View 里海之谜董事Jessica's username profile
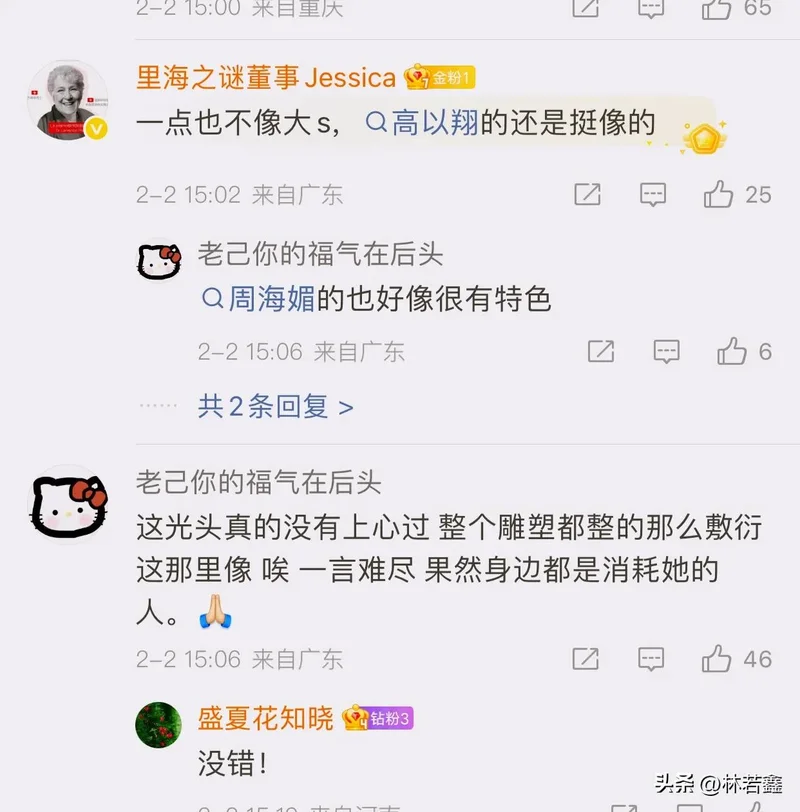The width and height of the screenshot is (800, 812). coord(266,77)
